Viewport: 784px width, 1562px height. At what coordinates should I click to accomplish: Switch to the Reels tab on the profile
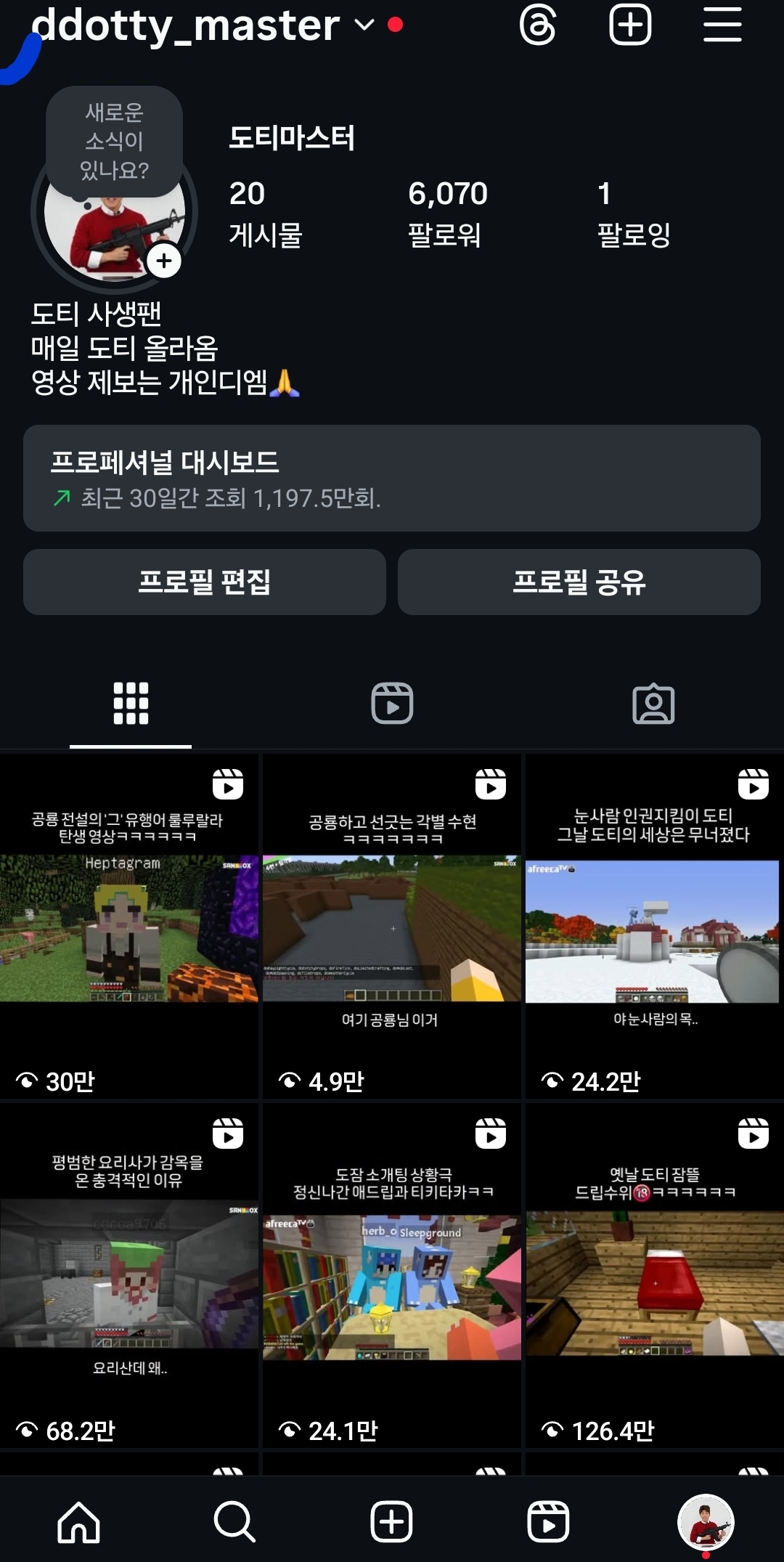392,703
